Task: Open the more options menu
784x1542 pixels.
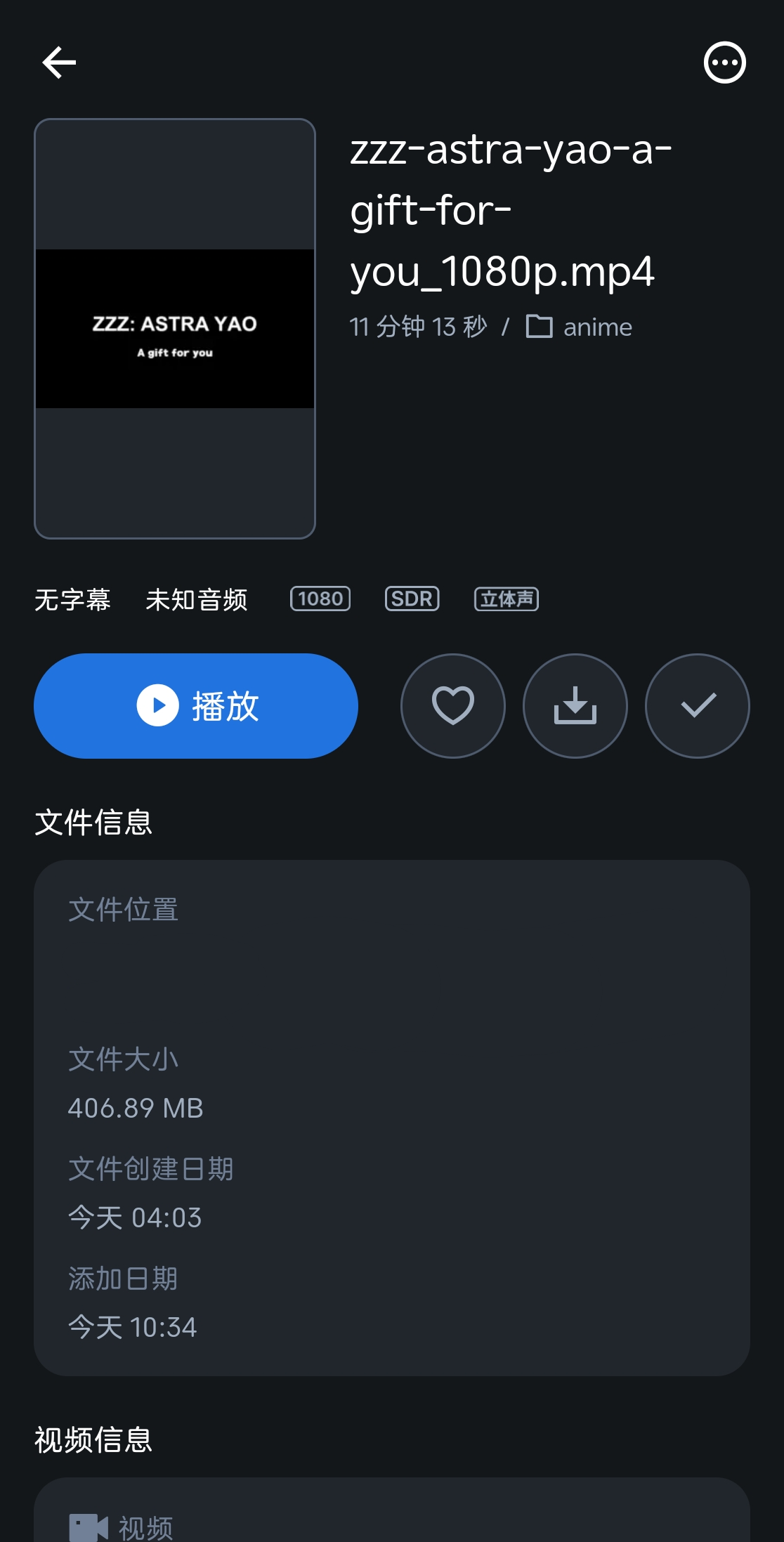Action: (x=724, y=63)
